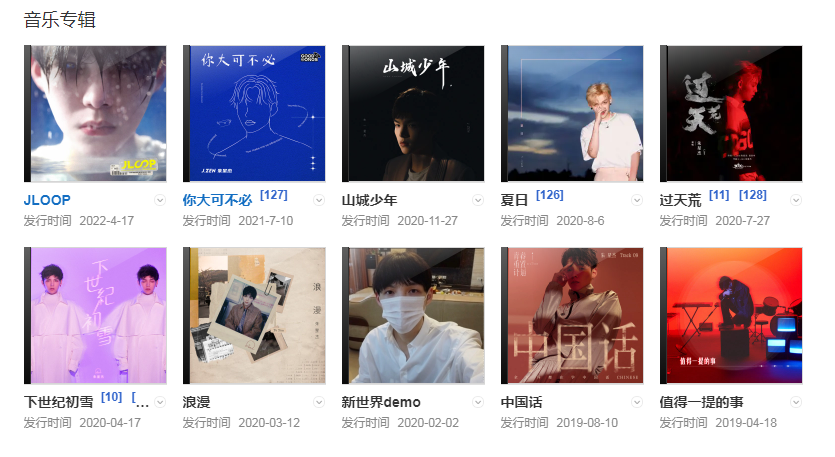Tap the JLOOP album title link
The height and width of the screenshot is (457, 835).
[47, 200]
